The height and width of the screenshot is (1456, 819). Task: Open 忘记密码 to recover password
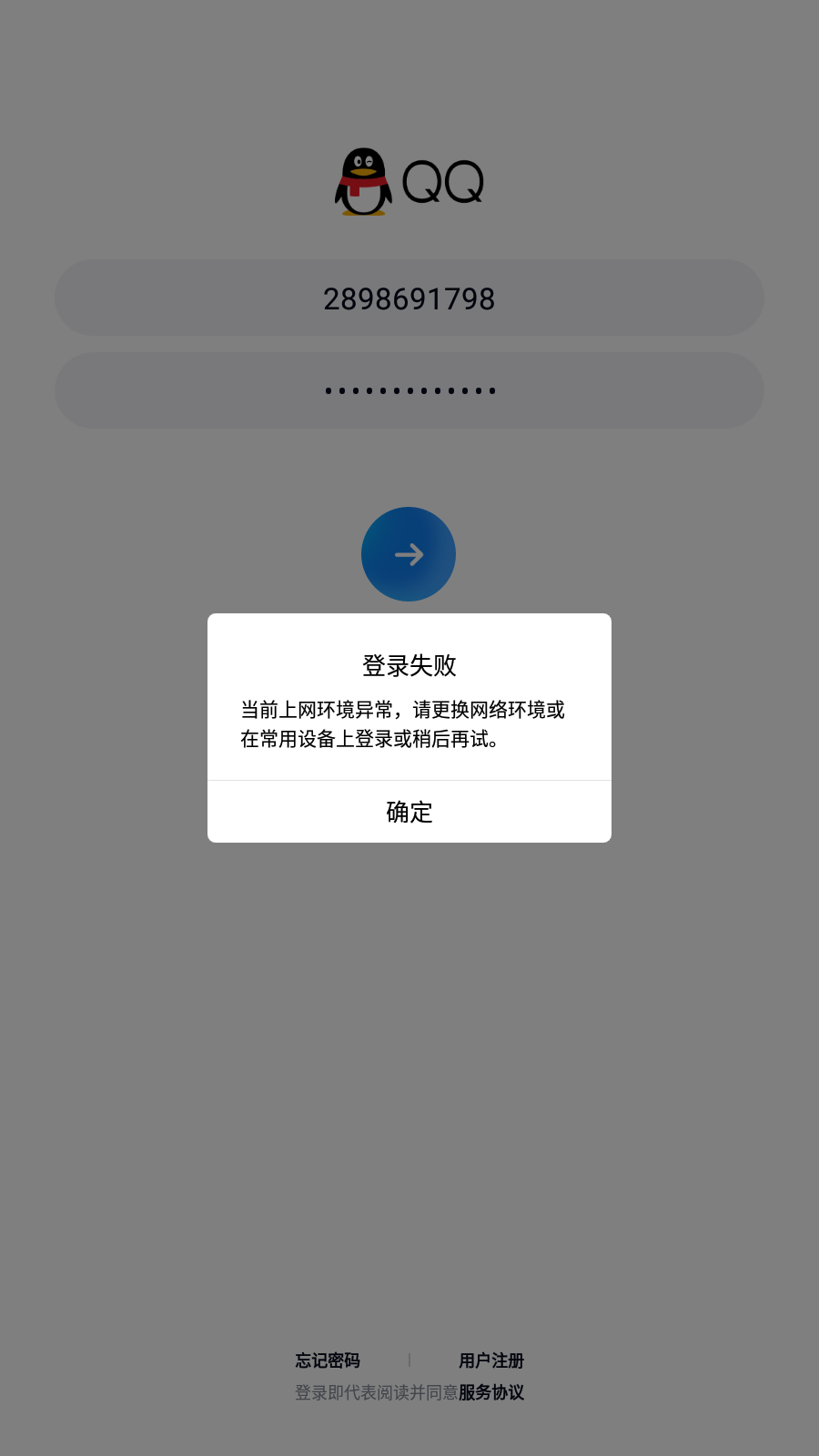pos(328,1360)
